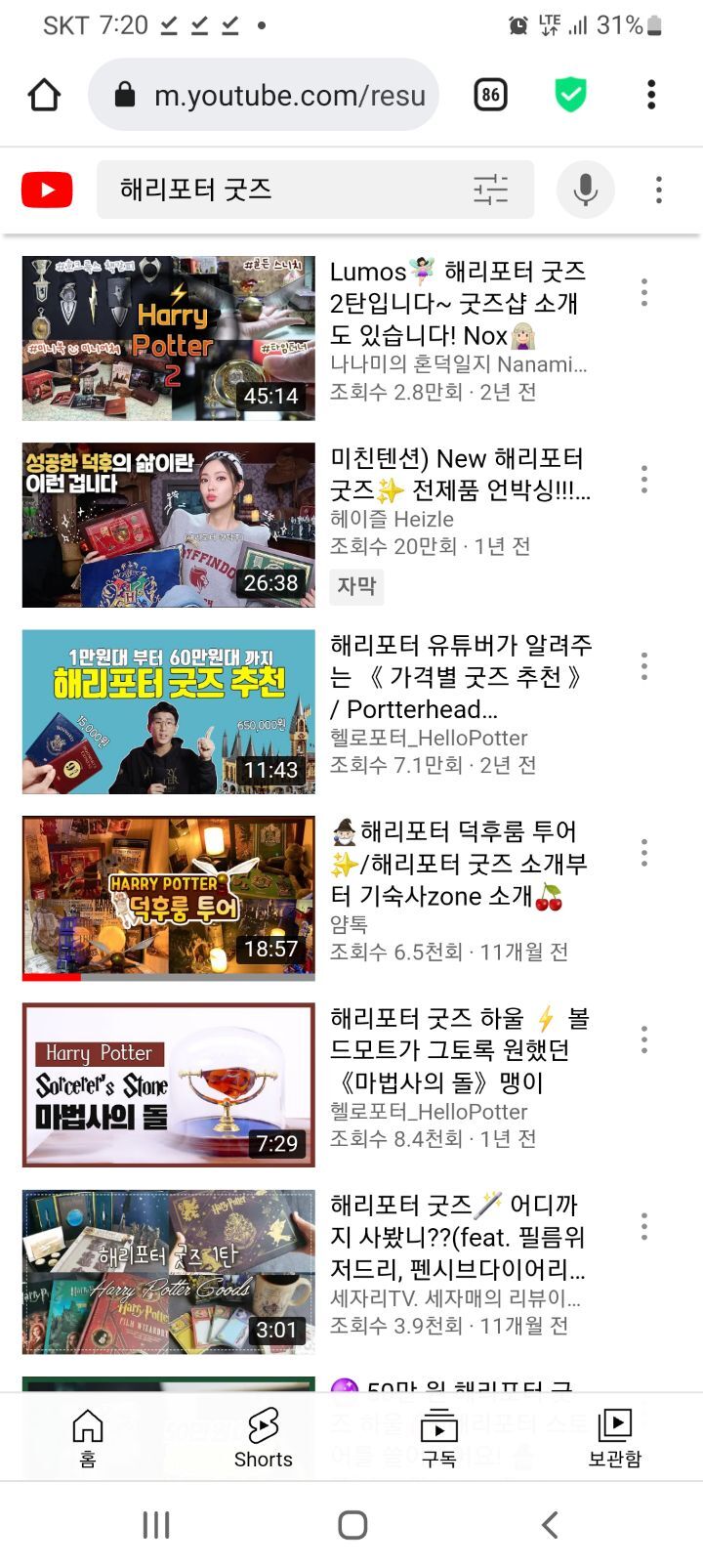Open the search filters icon

click(x=491, y=190)
